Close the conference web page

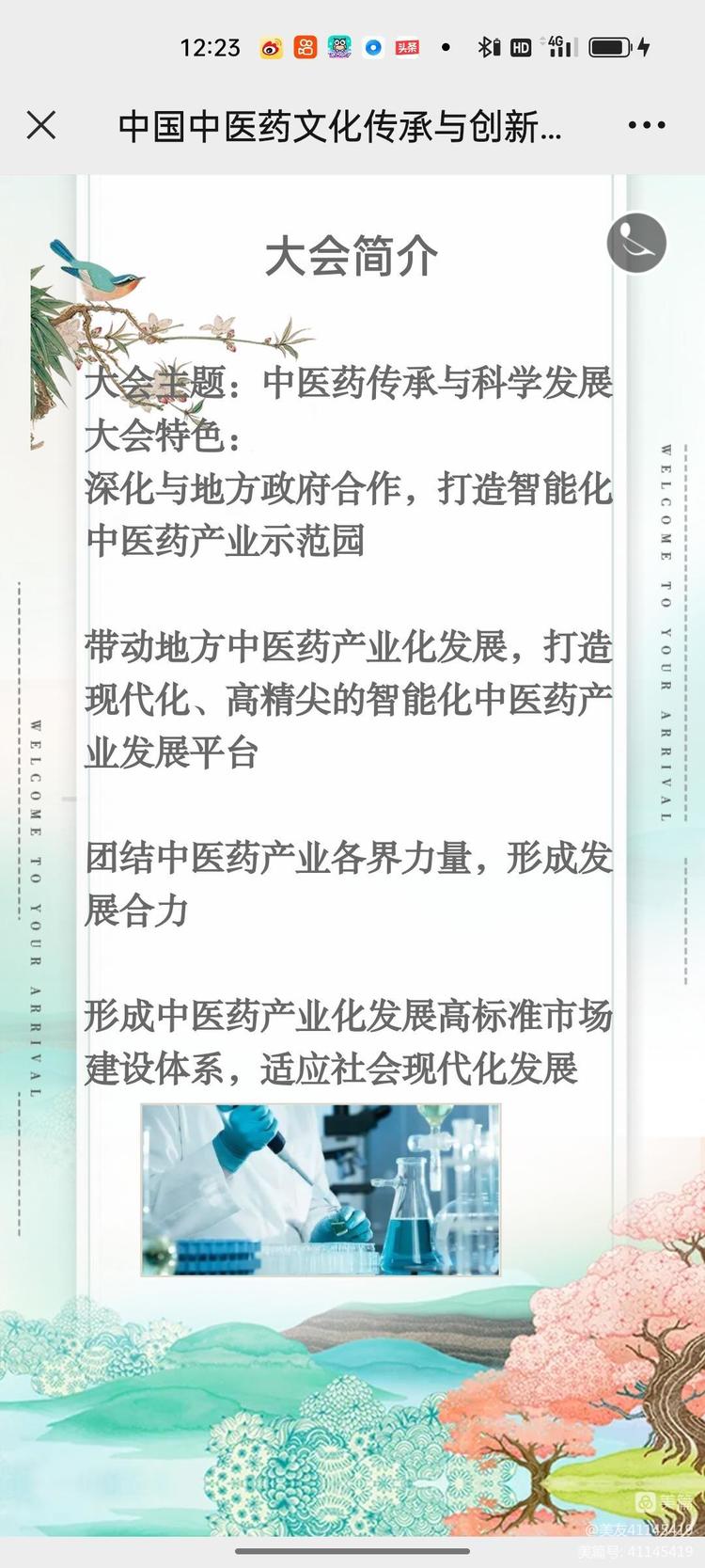(41, 125)
